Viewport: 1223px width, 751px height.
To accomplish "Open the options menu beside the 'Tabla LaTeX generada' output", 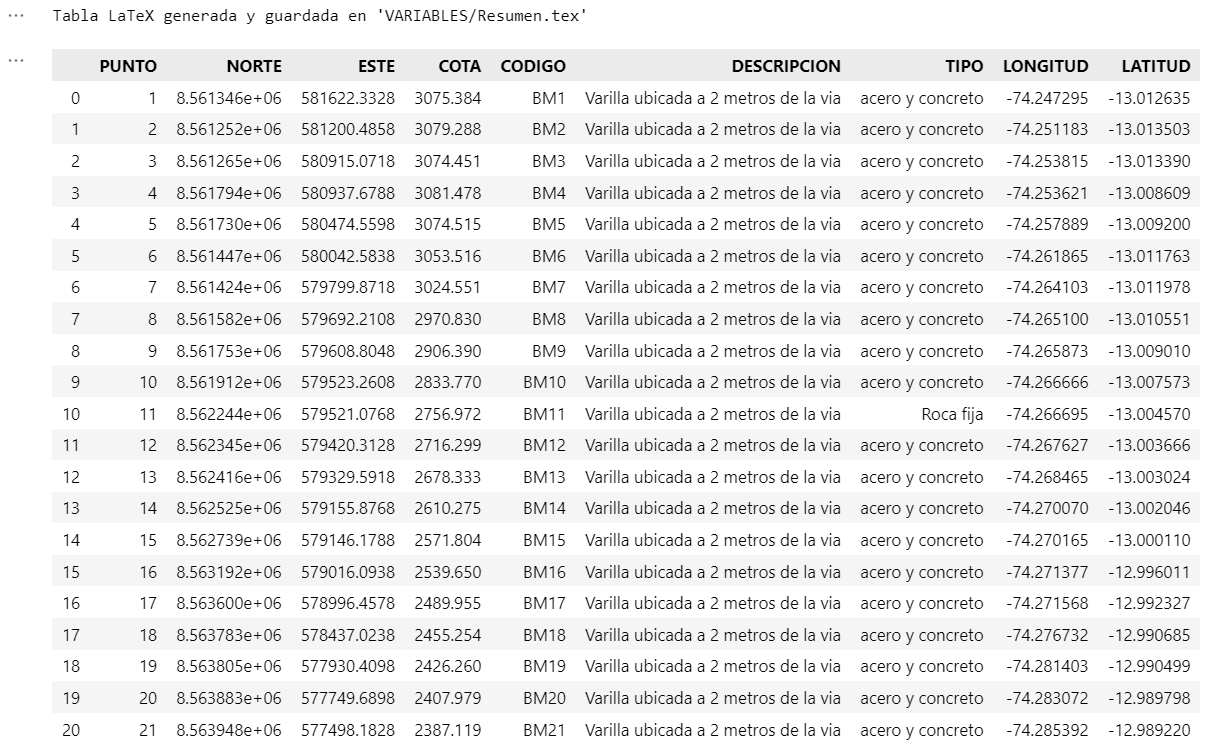I will point(15,16).
